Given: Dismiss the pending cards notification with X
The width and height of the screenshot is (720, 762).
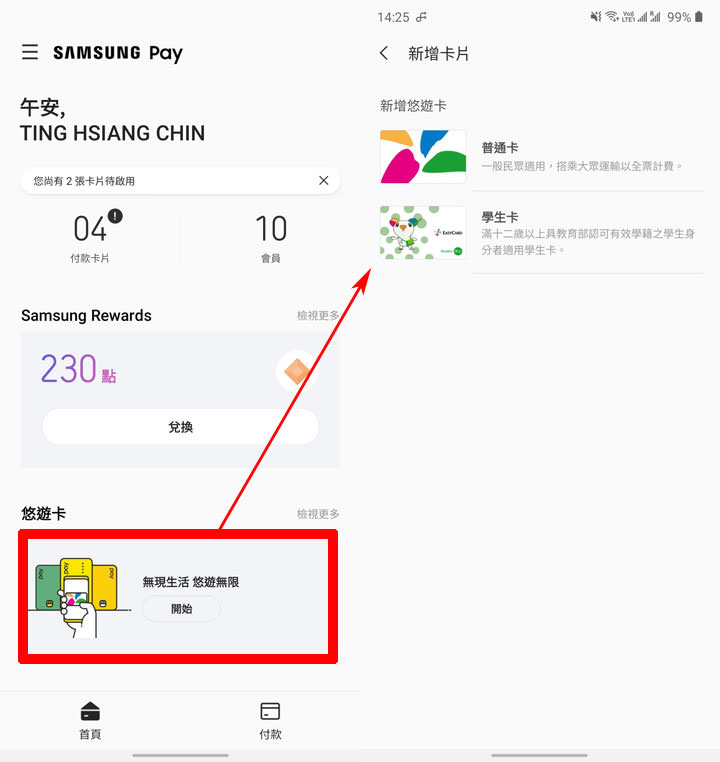Looking at the screenshot, I should coord(323,180).
